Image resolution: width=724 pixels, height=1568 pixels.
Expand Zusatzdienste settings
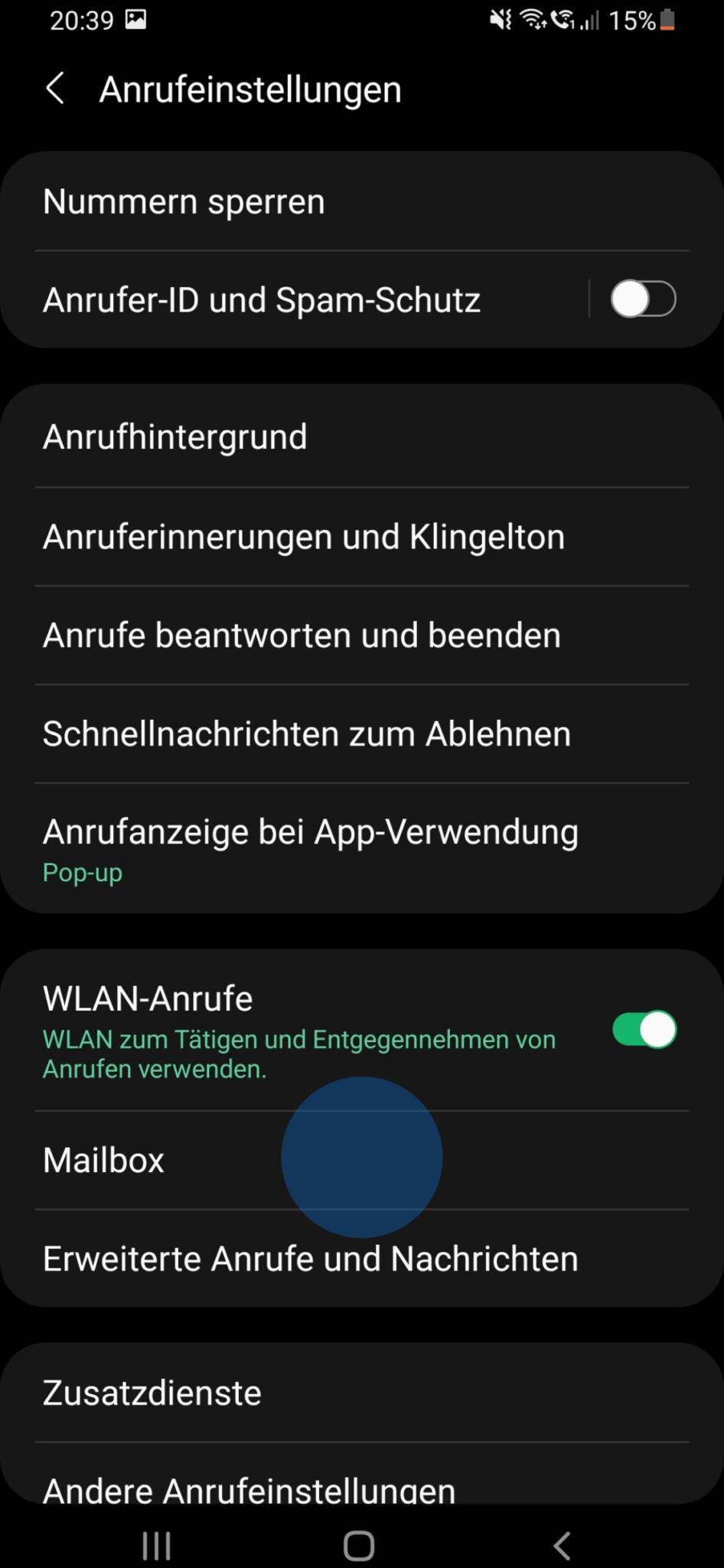(152, 1393)
